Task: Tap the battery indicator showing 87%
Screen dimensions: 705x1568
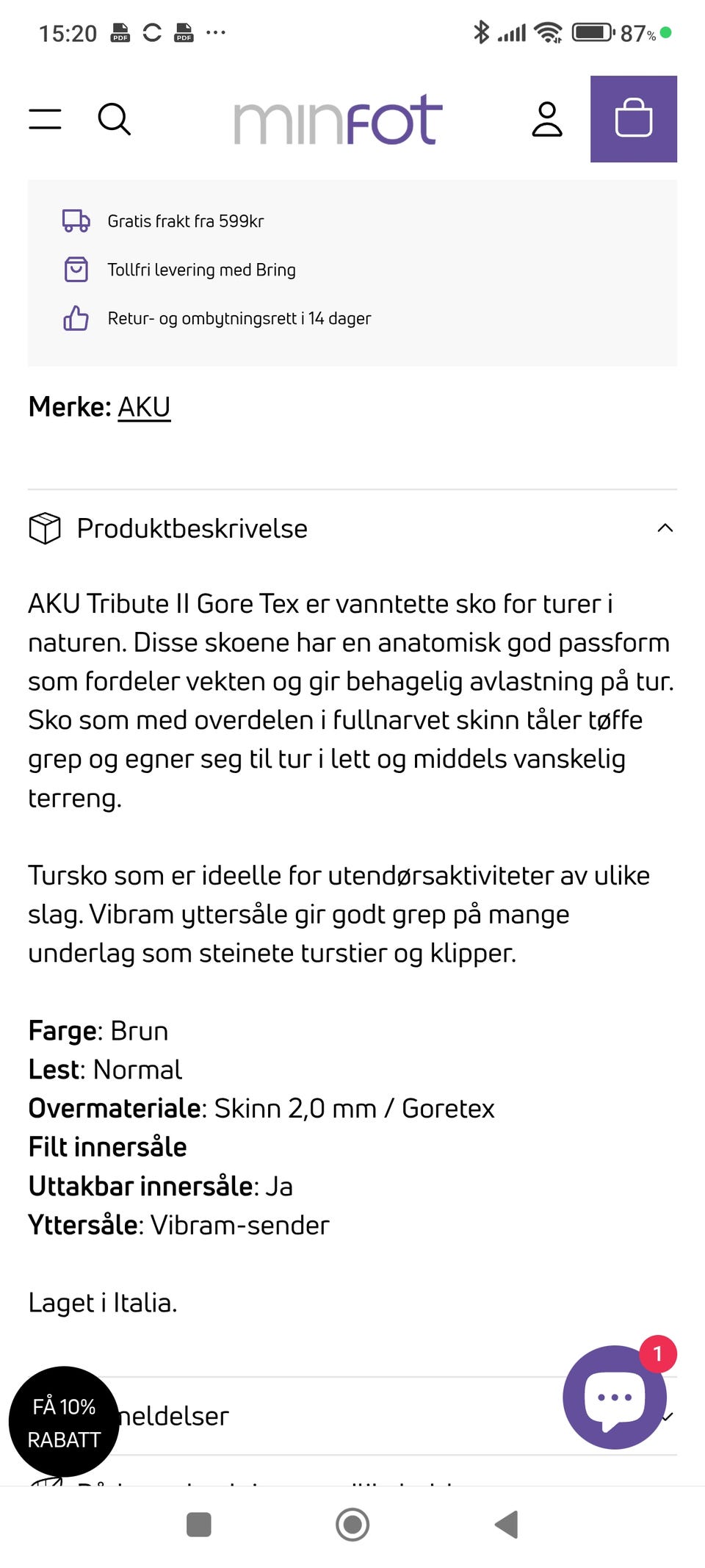Action: (x=593, y=32)
